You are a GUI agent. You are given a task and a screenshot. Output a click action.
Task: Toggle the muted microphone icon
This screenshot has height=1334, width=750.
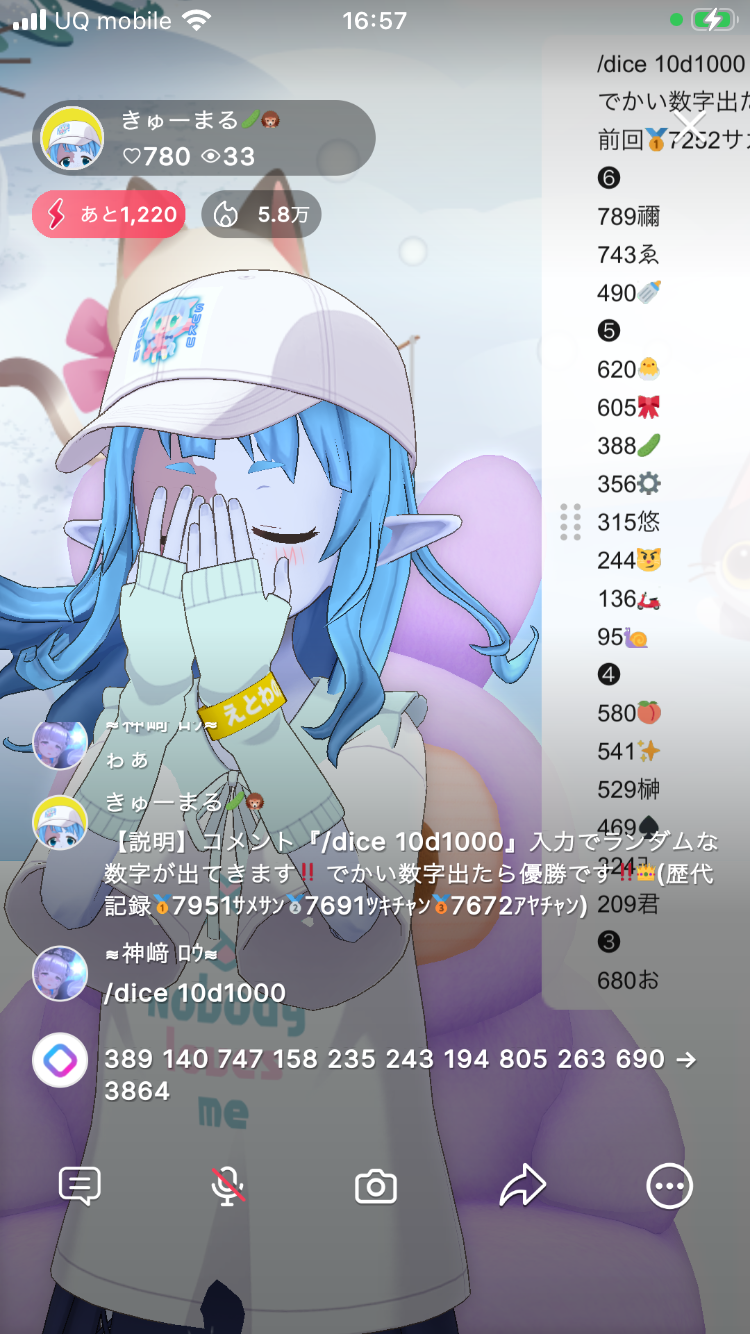(228, 1186)
